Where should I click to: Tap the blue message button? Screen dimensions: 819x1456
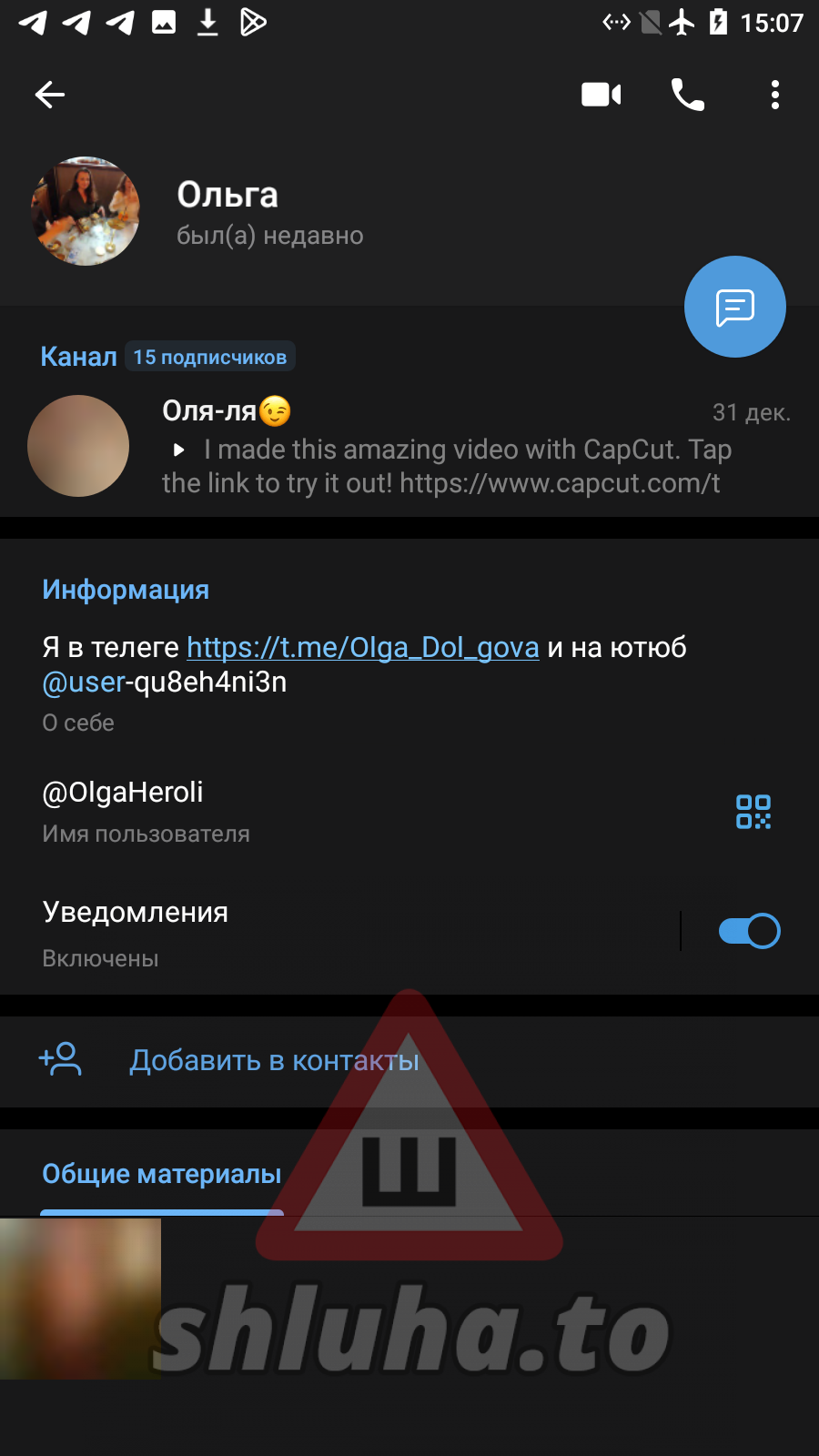point(735,307)
